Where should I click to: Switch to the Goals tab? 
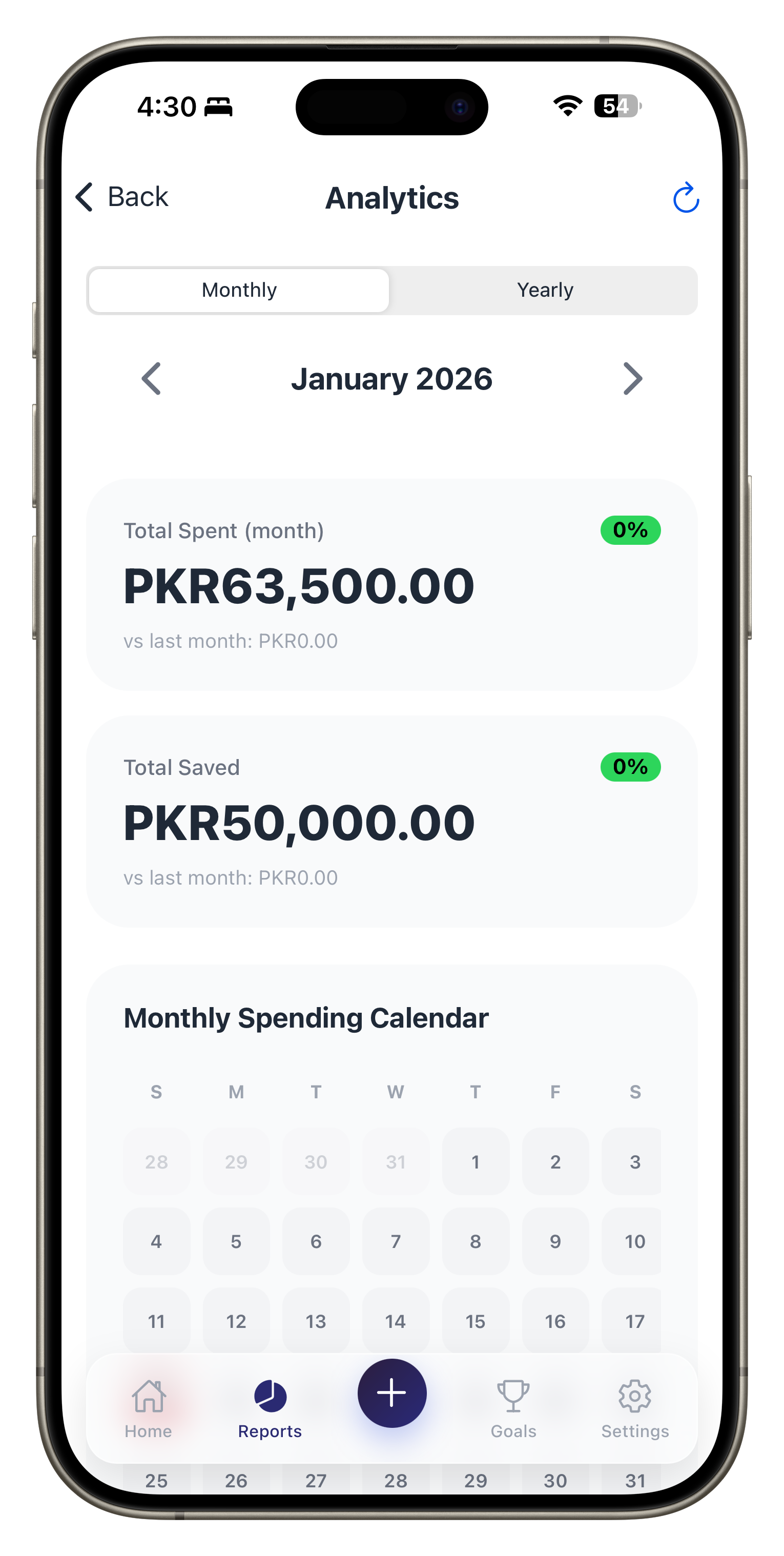coord(513,1408)
